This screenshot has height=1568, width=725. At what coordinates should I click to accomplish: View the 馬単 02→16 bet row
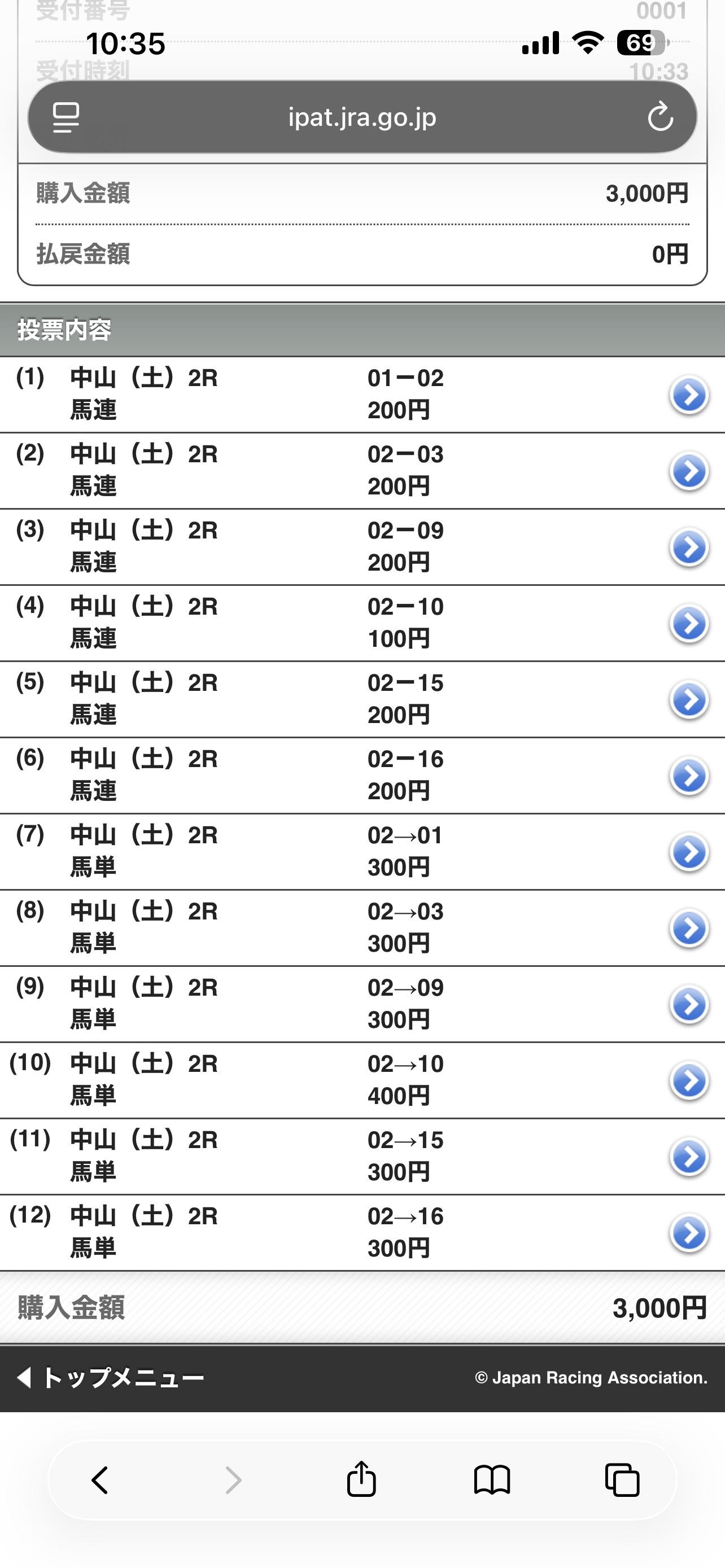pos(688,1233)
